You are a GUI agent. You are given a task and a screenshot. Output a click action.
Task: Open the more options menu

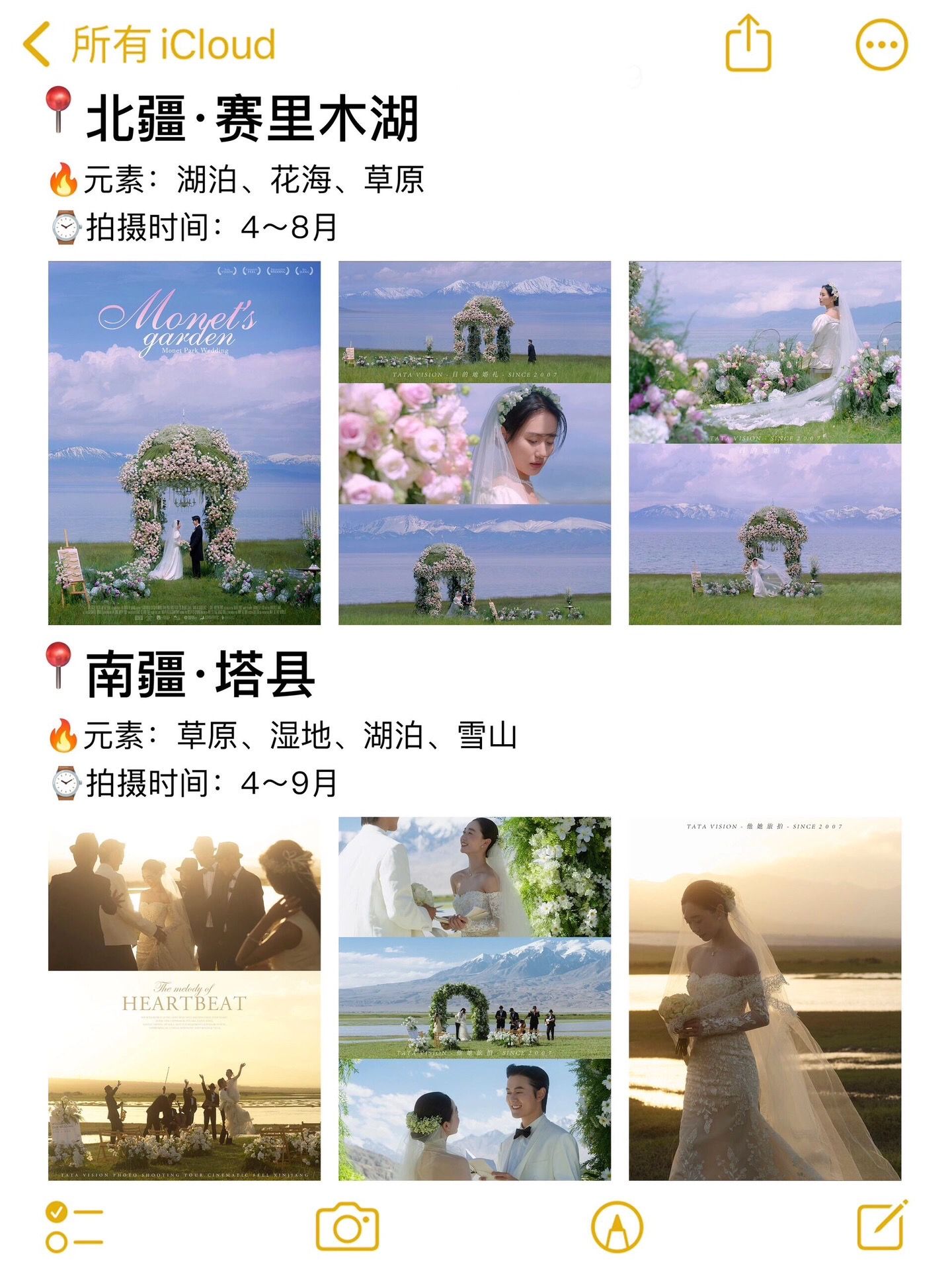pos(881,45)
